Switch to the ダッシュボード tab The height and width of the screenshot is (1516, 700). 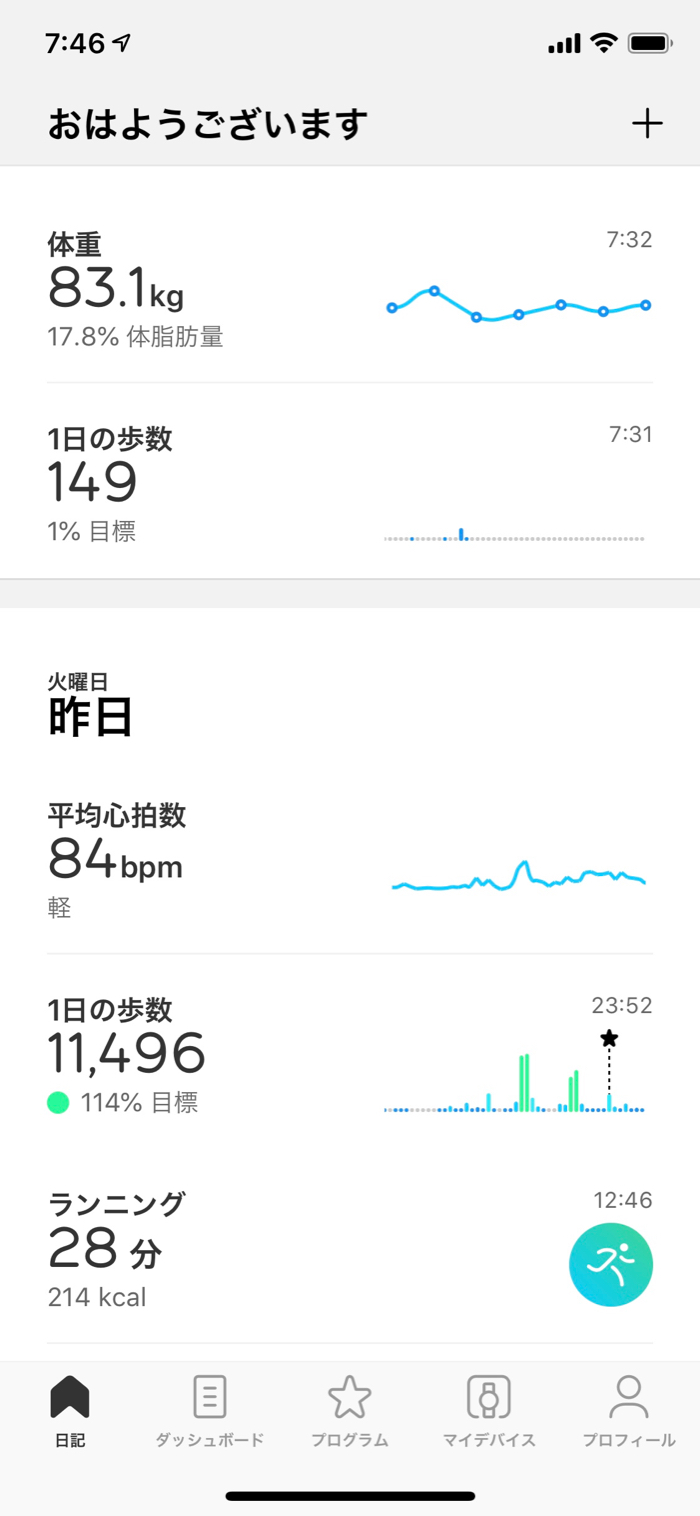210,1412
